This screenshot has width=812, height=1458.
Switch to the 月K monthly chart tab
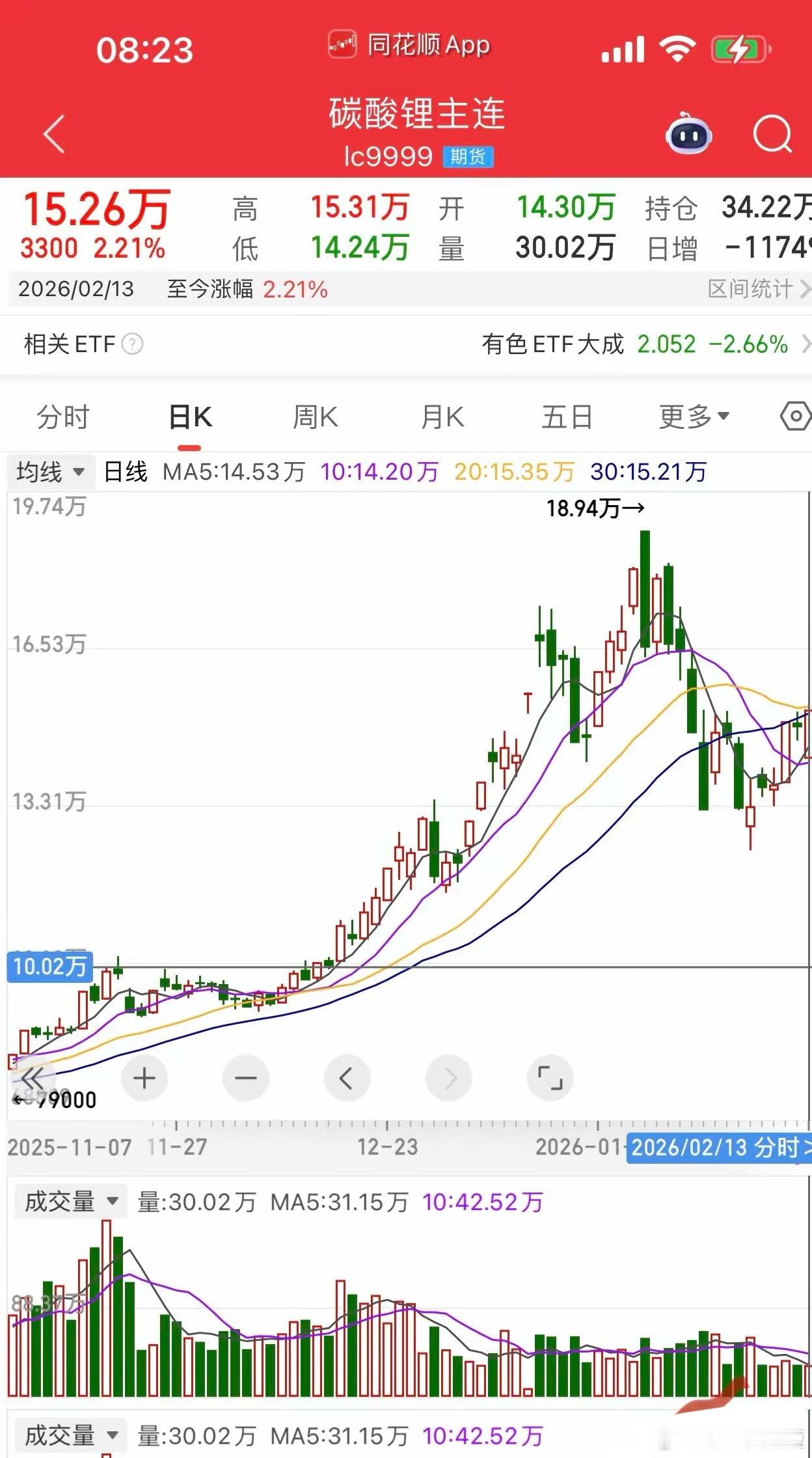tap(441, 417)
